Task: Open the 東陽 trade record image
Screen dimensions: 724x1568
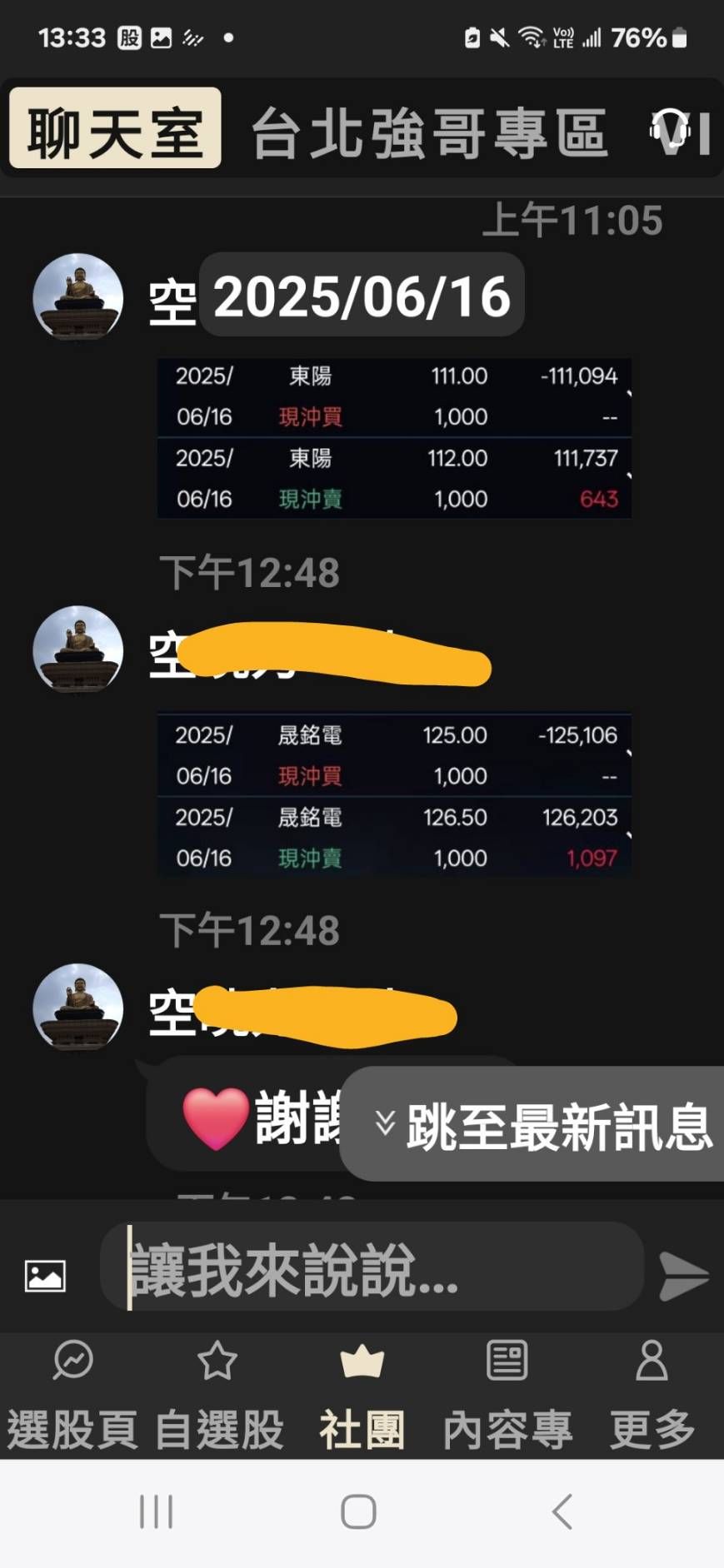Action: pyautogui.click(x=394, y=438)
